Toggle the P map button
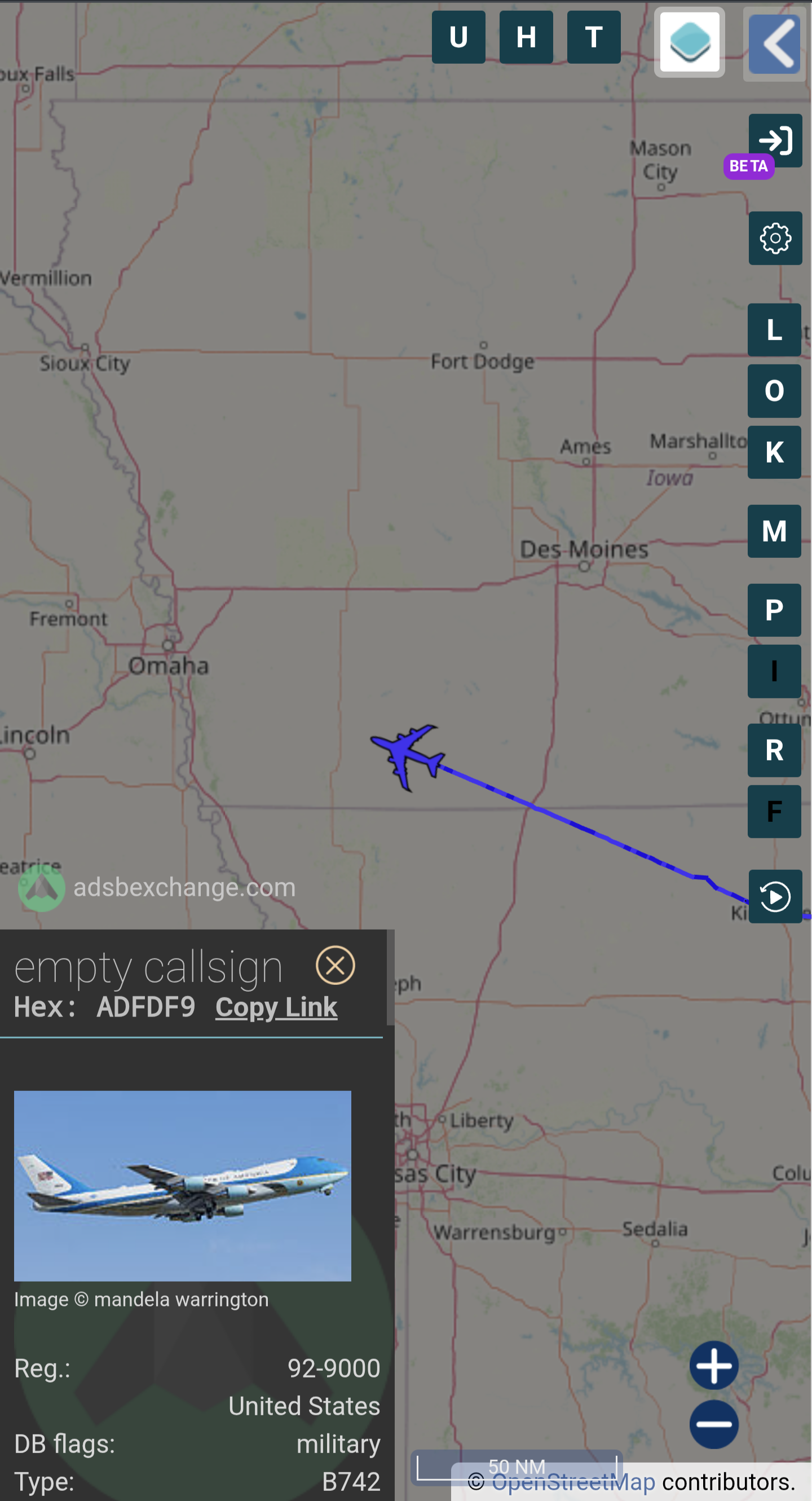Screen dimensions: 812x1501 [774, 610]
